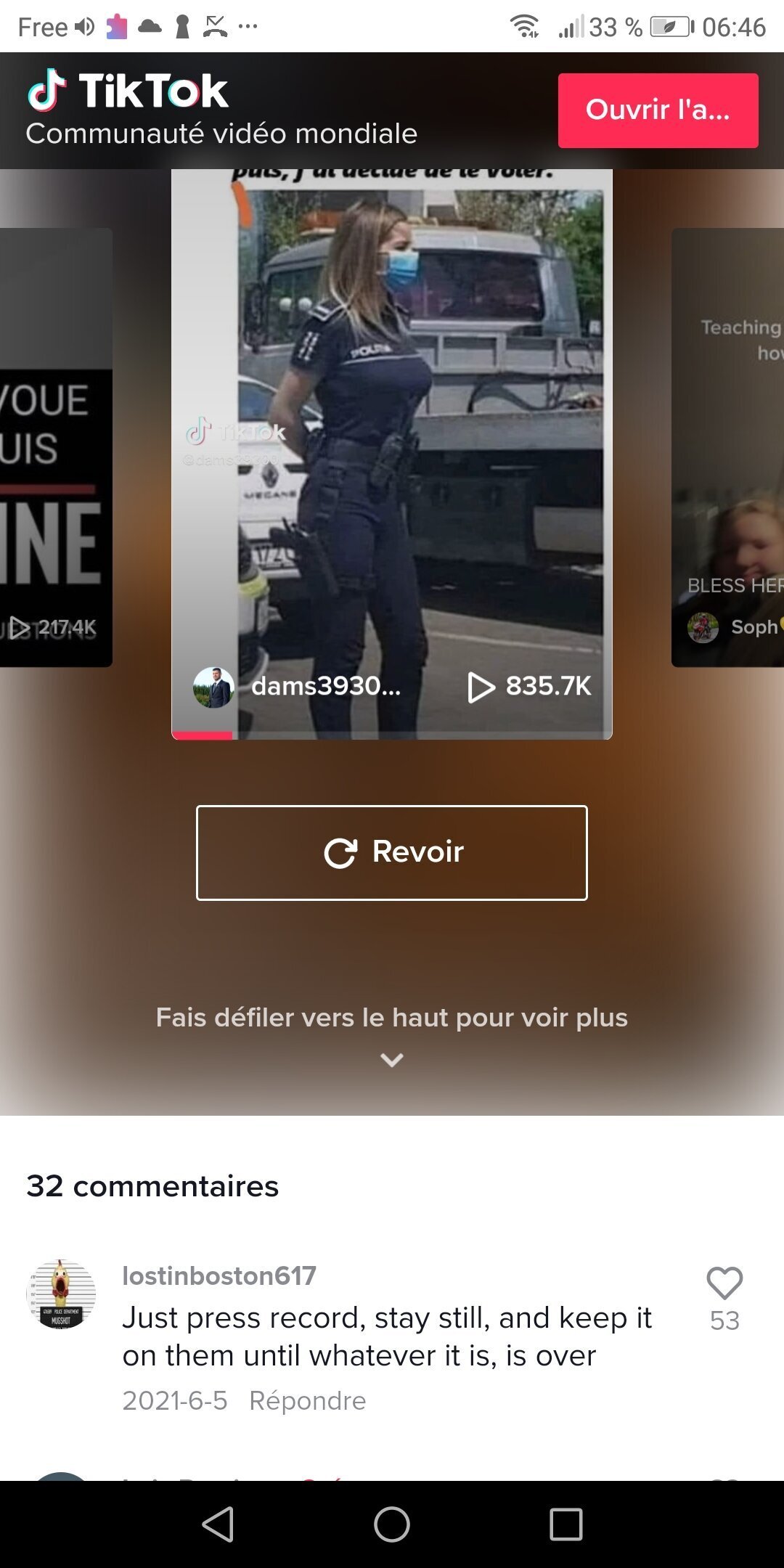Like the comment by lostinboston617
The image size is (784, 1568).
tap(724, 1283)
